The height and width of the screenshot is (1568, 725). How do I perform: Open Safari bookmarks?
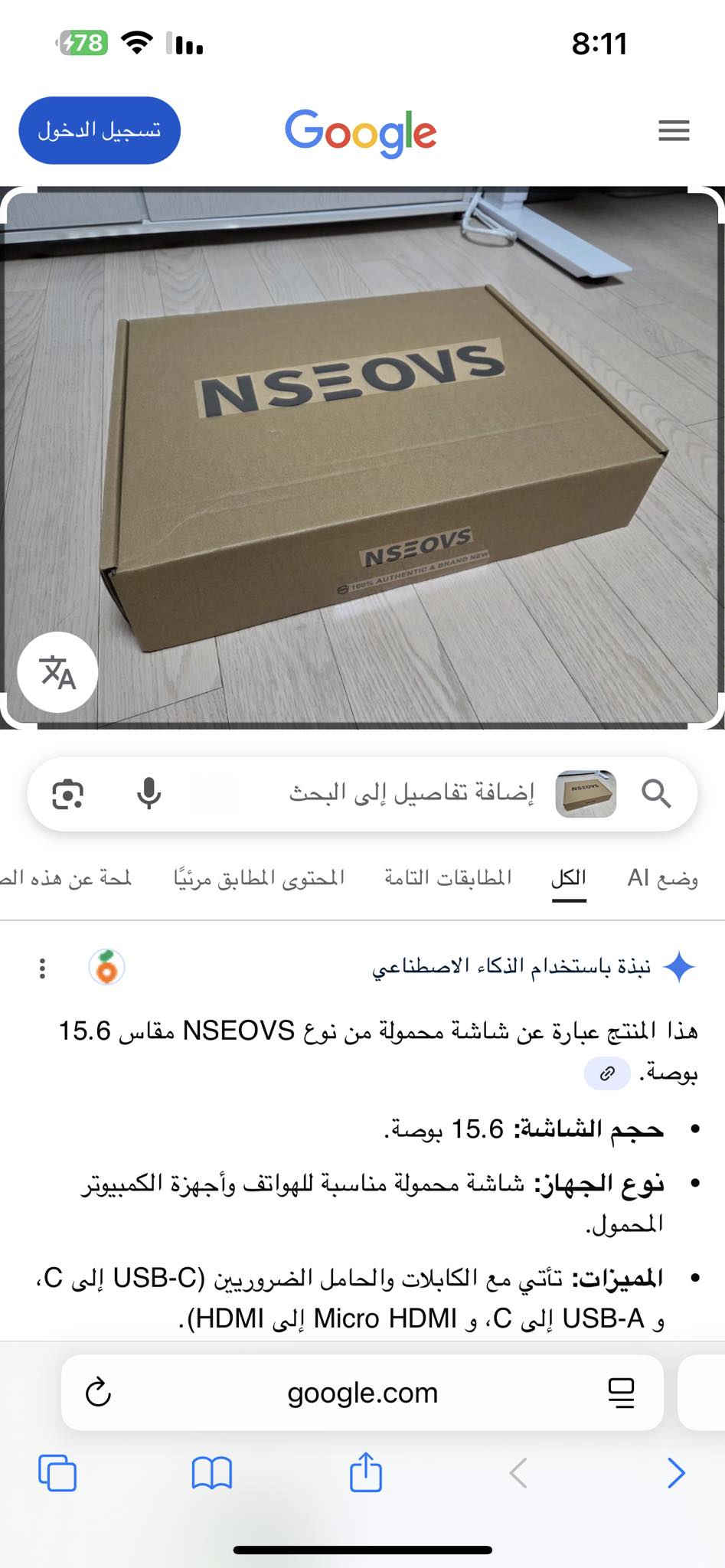point(212,1472)
